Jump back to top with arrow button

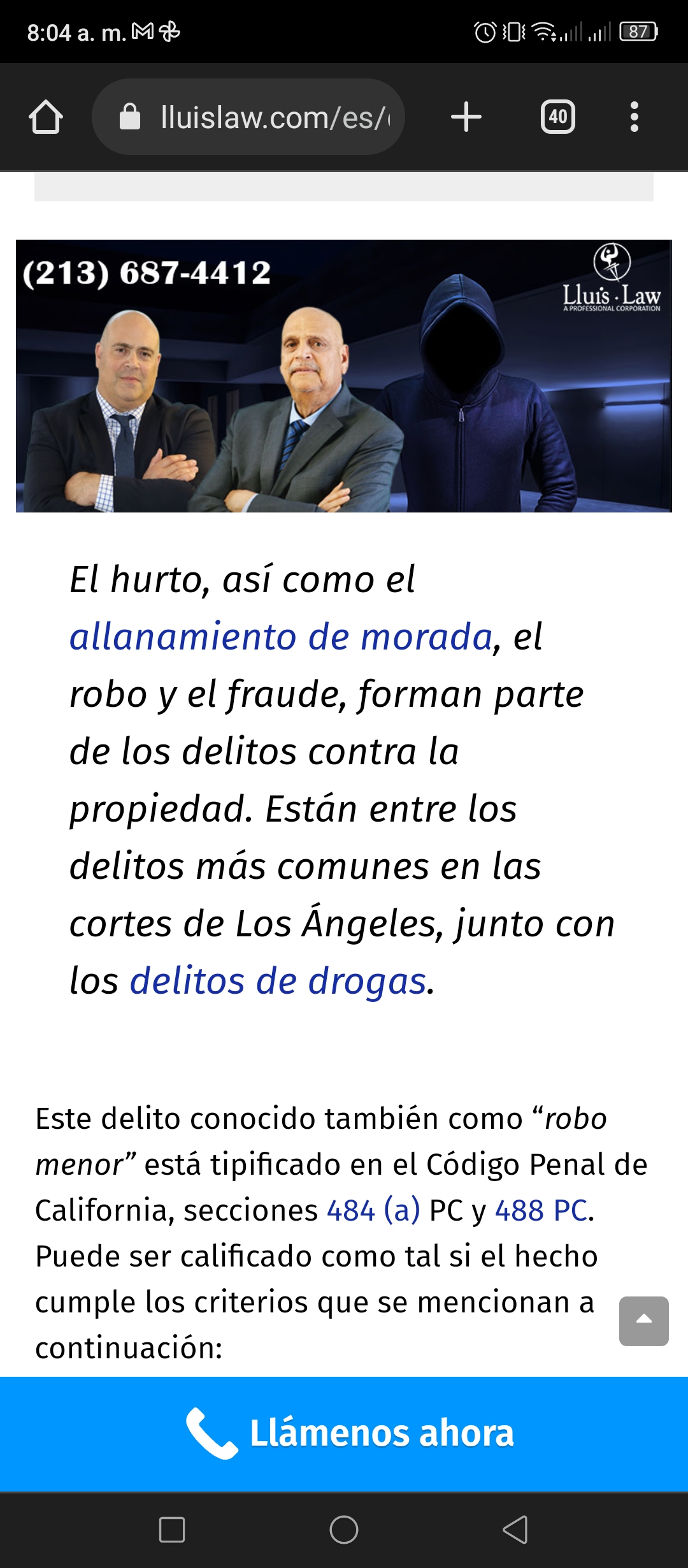(x=644, y=1321)
